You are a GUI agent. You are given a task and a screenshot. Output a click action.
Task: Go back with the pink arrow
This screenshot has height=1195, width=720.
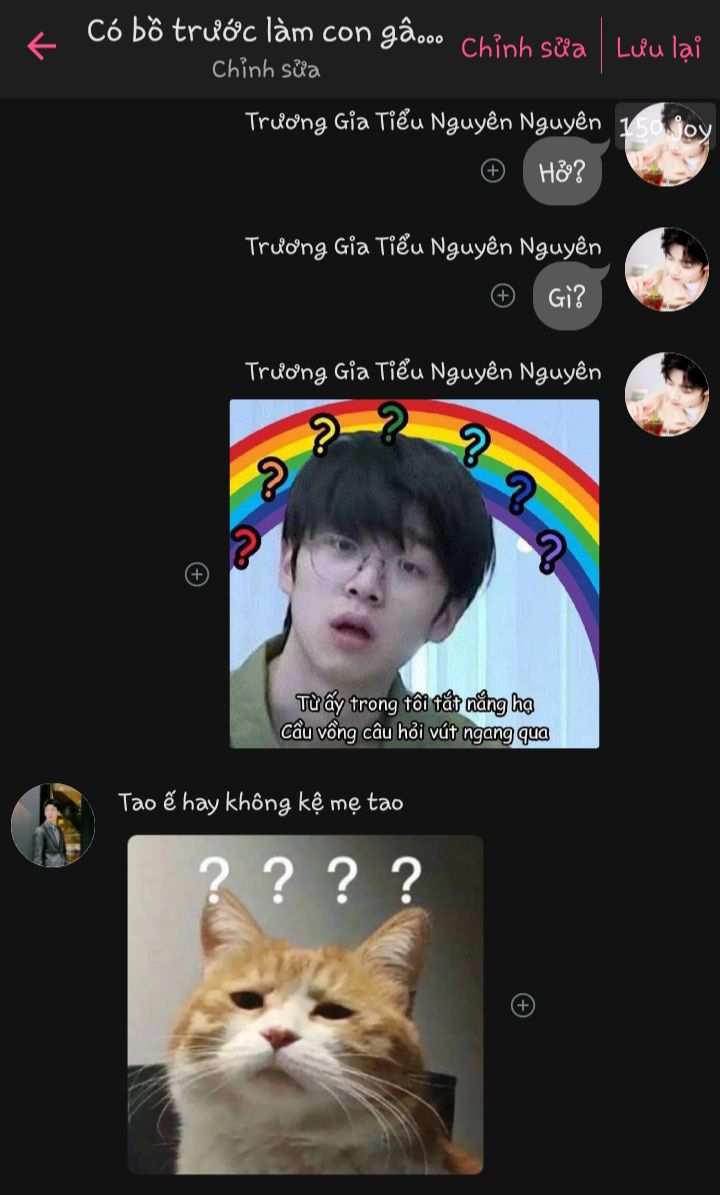[42, 46]
